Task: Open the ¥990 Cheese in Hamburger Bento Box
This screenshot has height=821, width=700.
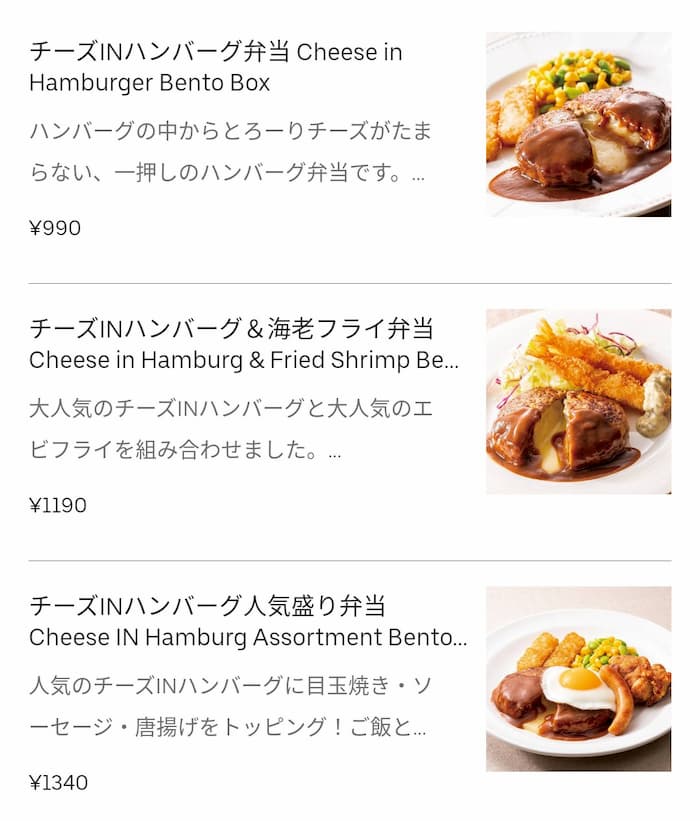Action: pos(216,67)
